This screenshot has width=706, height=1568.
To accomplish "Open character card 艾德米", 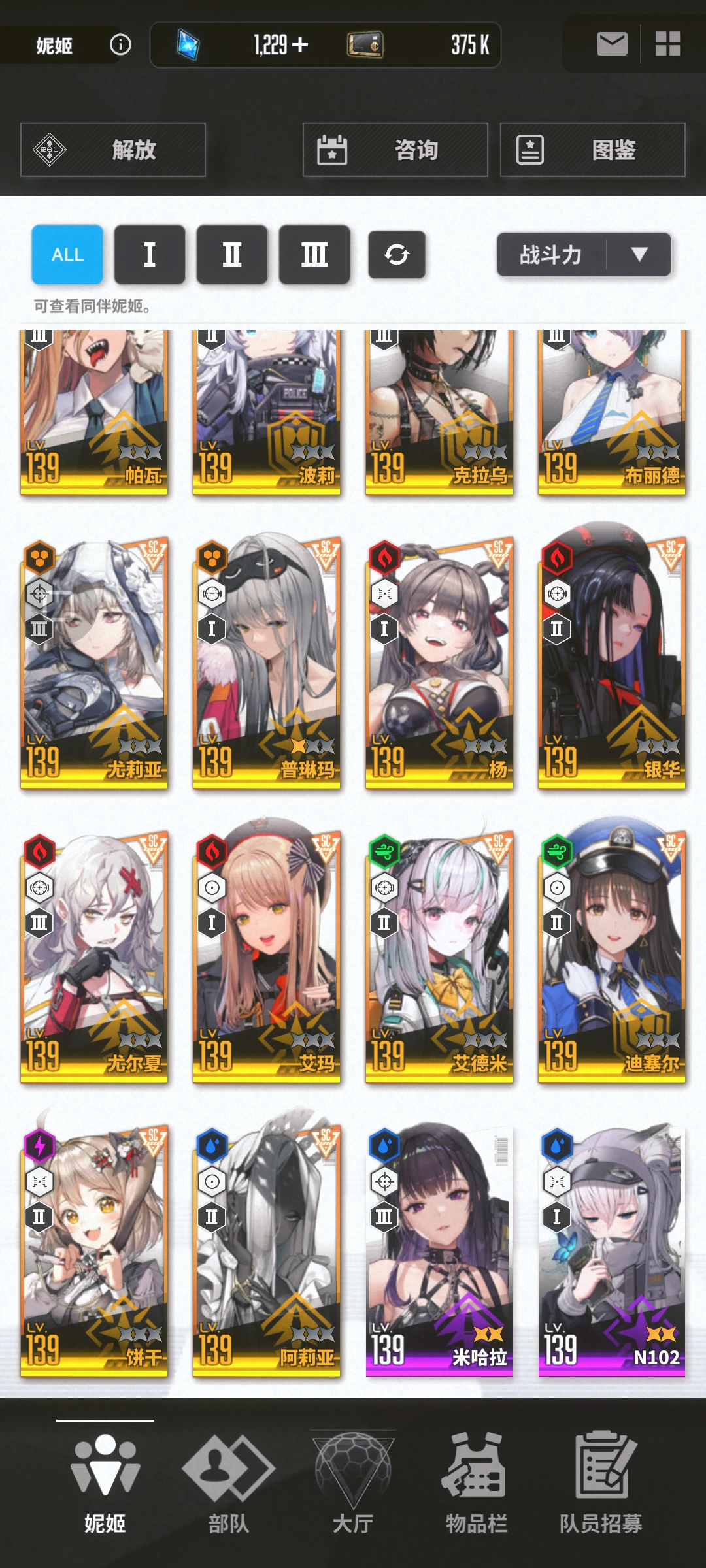I will [439, 957].
